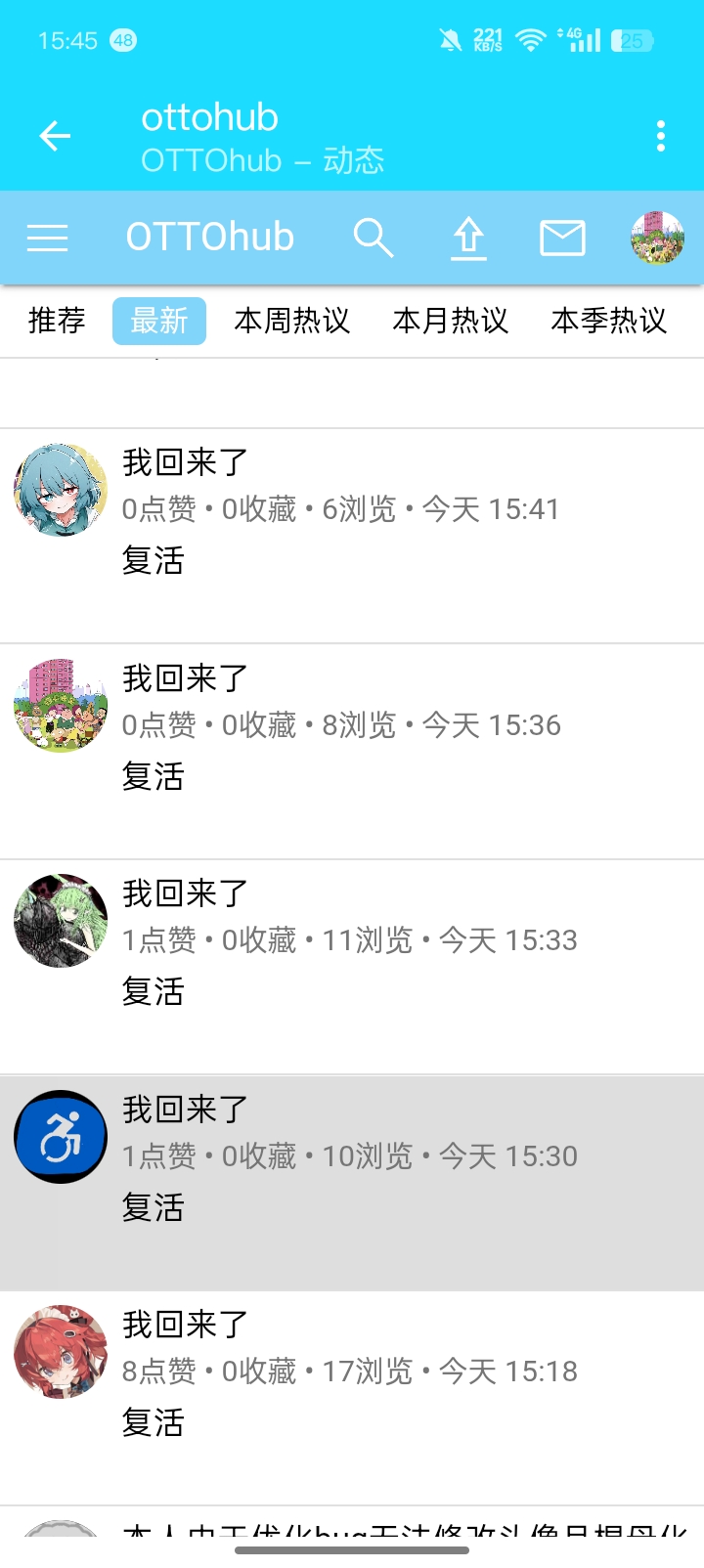Image resolution: width=704 pixels, height=1568 pixels.
Task: Tap the upload arrow icon
Action: [468, 238]
